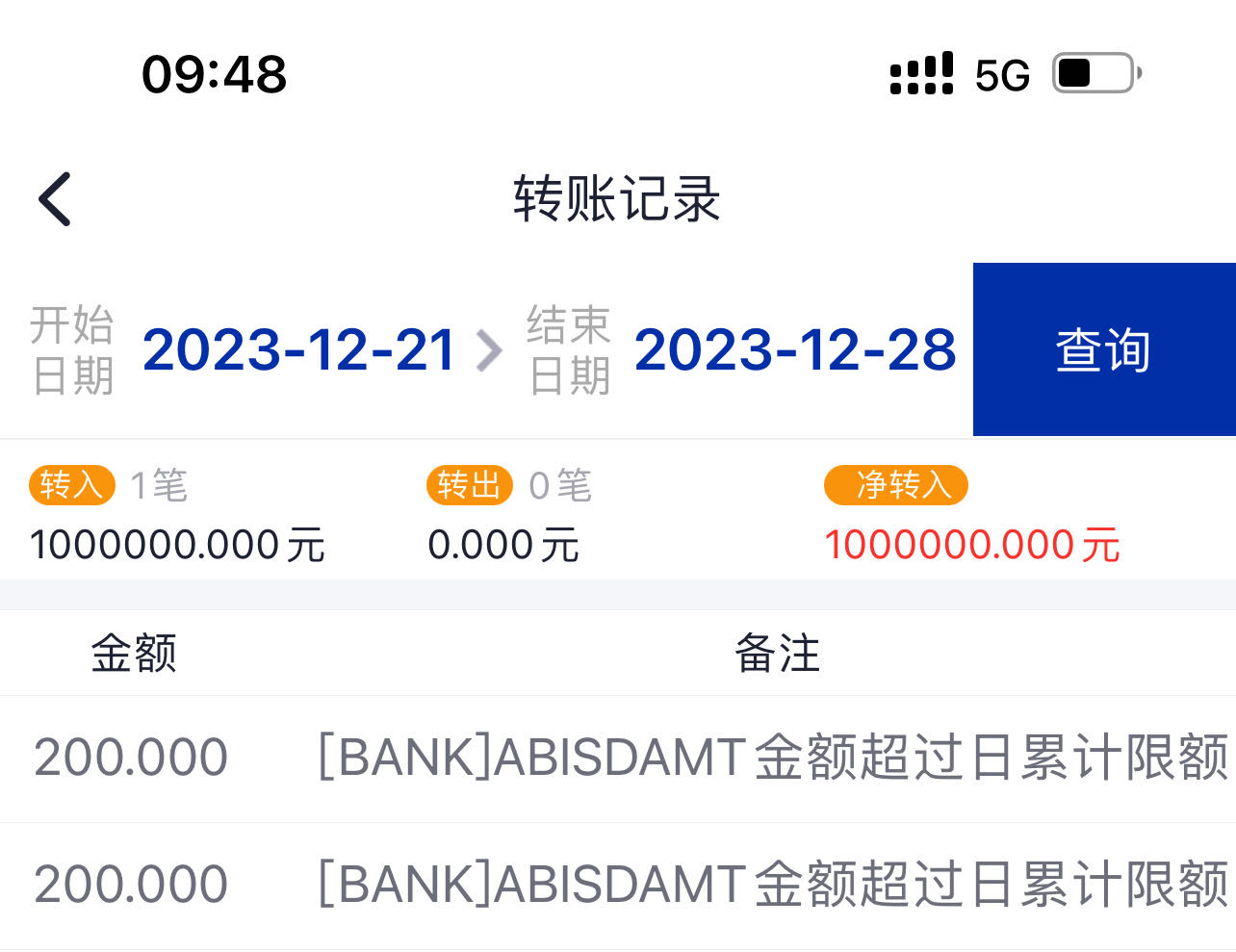Screen dimensions: 1236x952
Task: Change the start date 2023-12-21
Action: pyautogui.click(x=298, y=349)
